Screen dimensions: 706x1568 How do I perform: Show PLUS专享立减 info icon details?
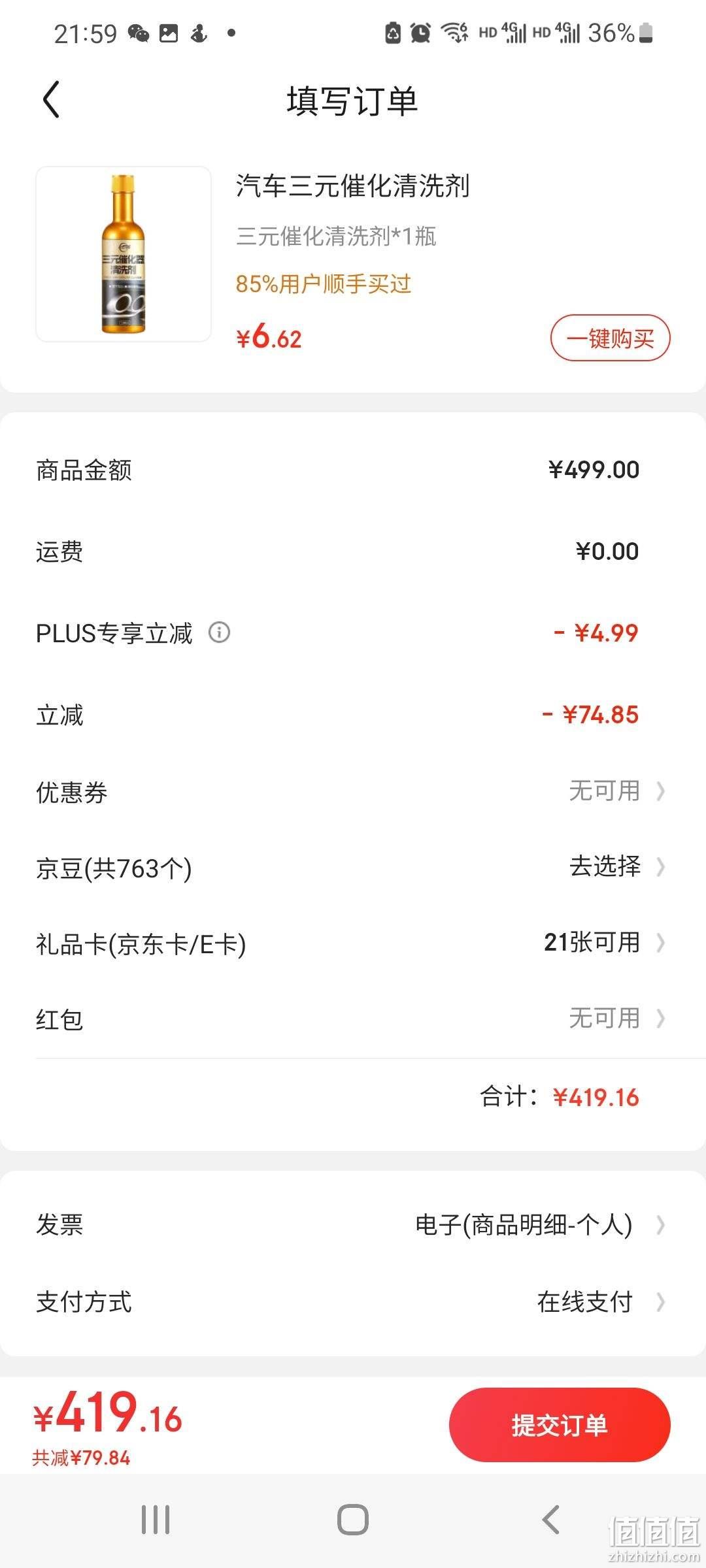point(219,632)
